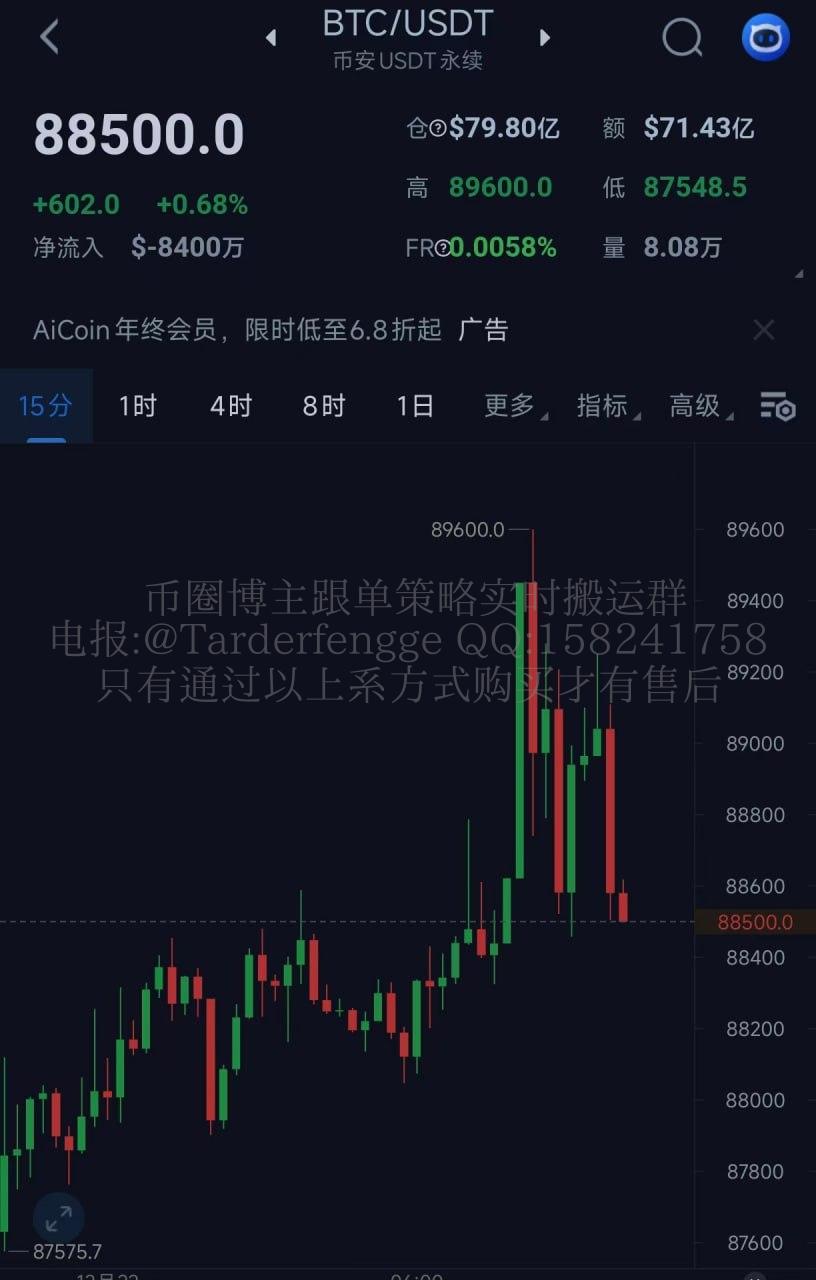The width and height of the screenshot is (816, 1280).
Task: Open the search icon
Action: click(682, 38)
